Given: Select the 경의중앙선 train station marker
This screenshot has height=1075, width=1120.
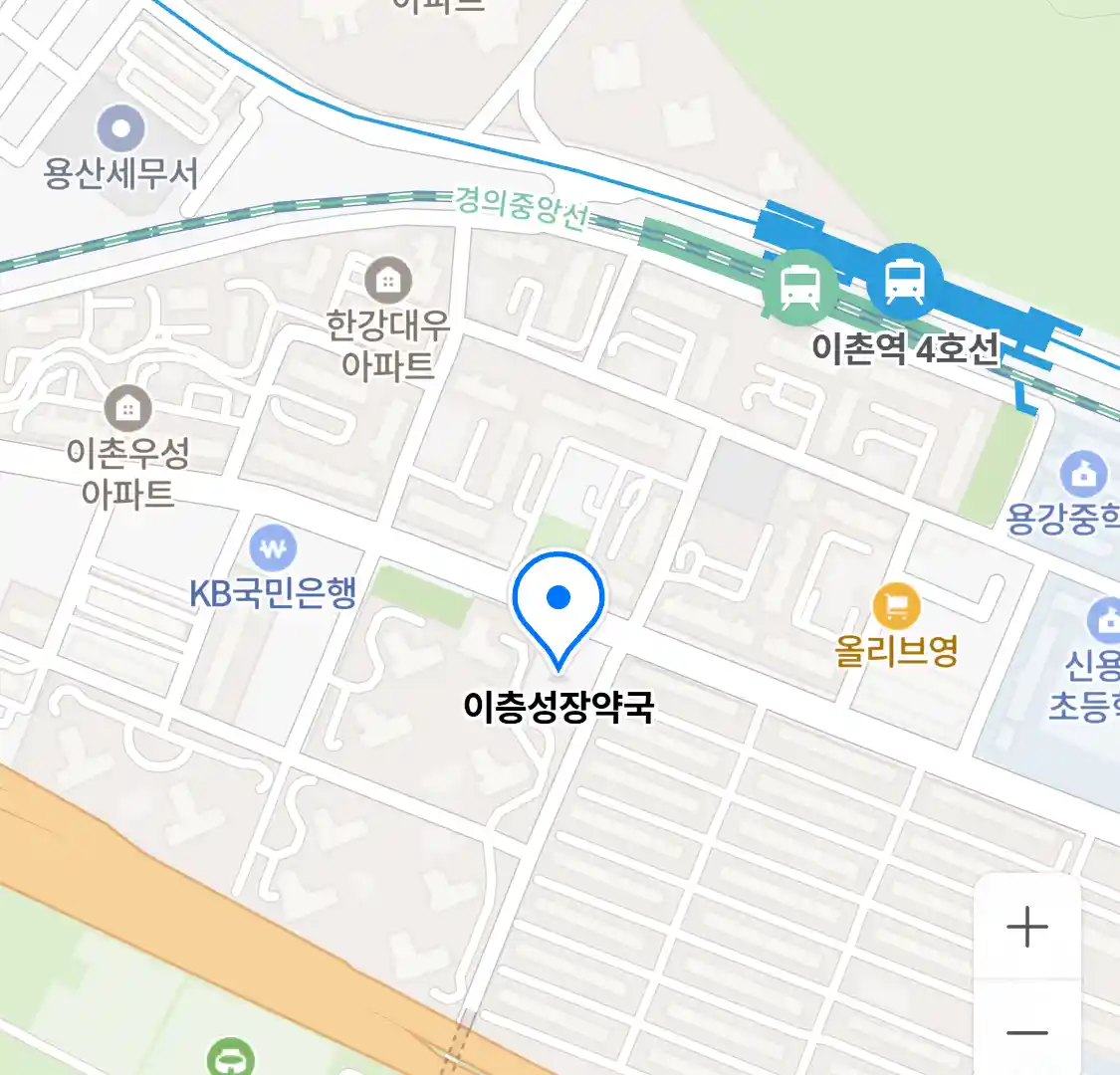Looking at the screenshot, I should pos(799,288).
